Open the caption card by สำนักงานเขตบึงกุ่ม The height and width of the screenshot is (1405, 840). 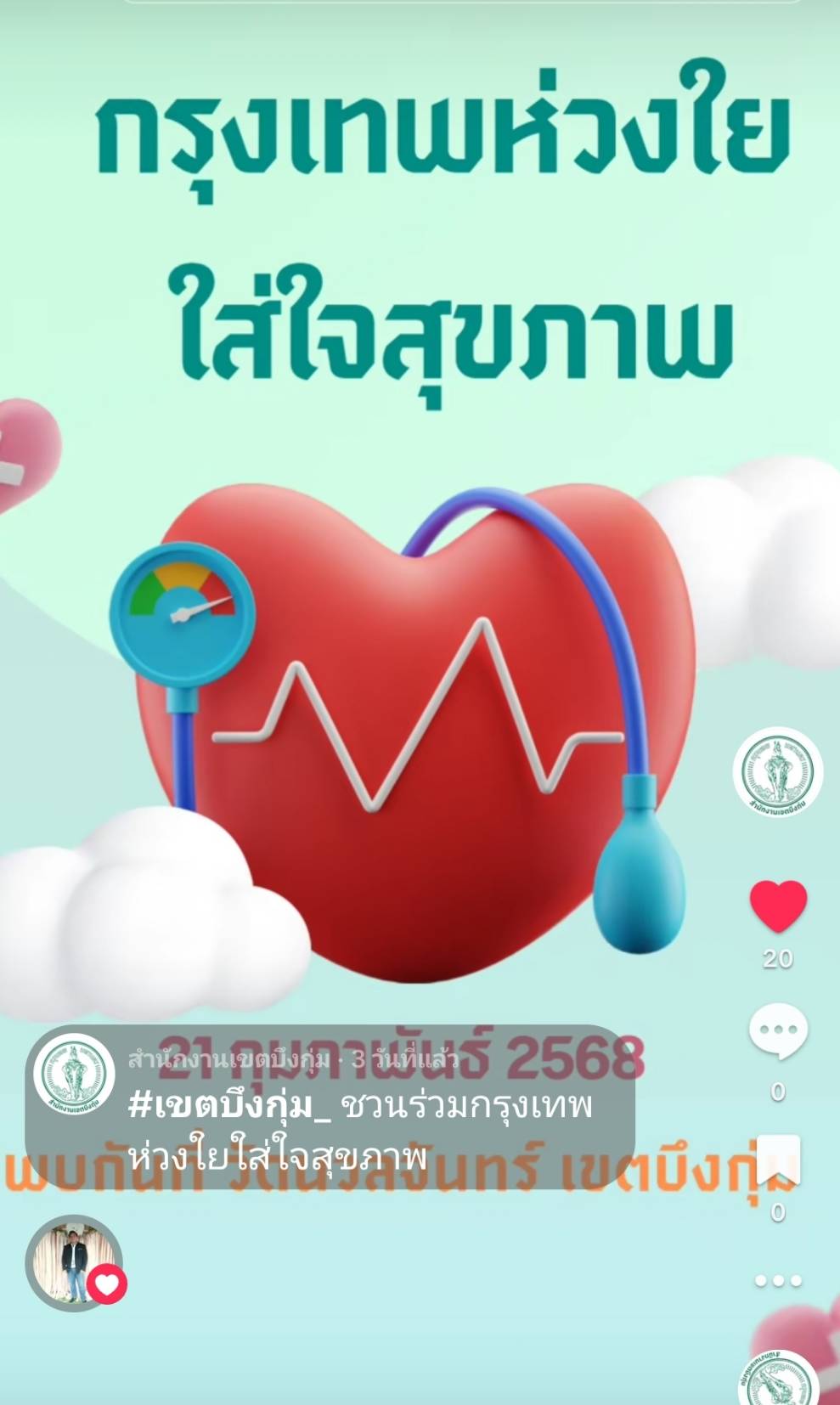[x=330, y=1106]
